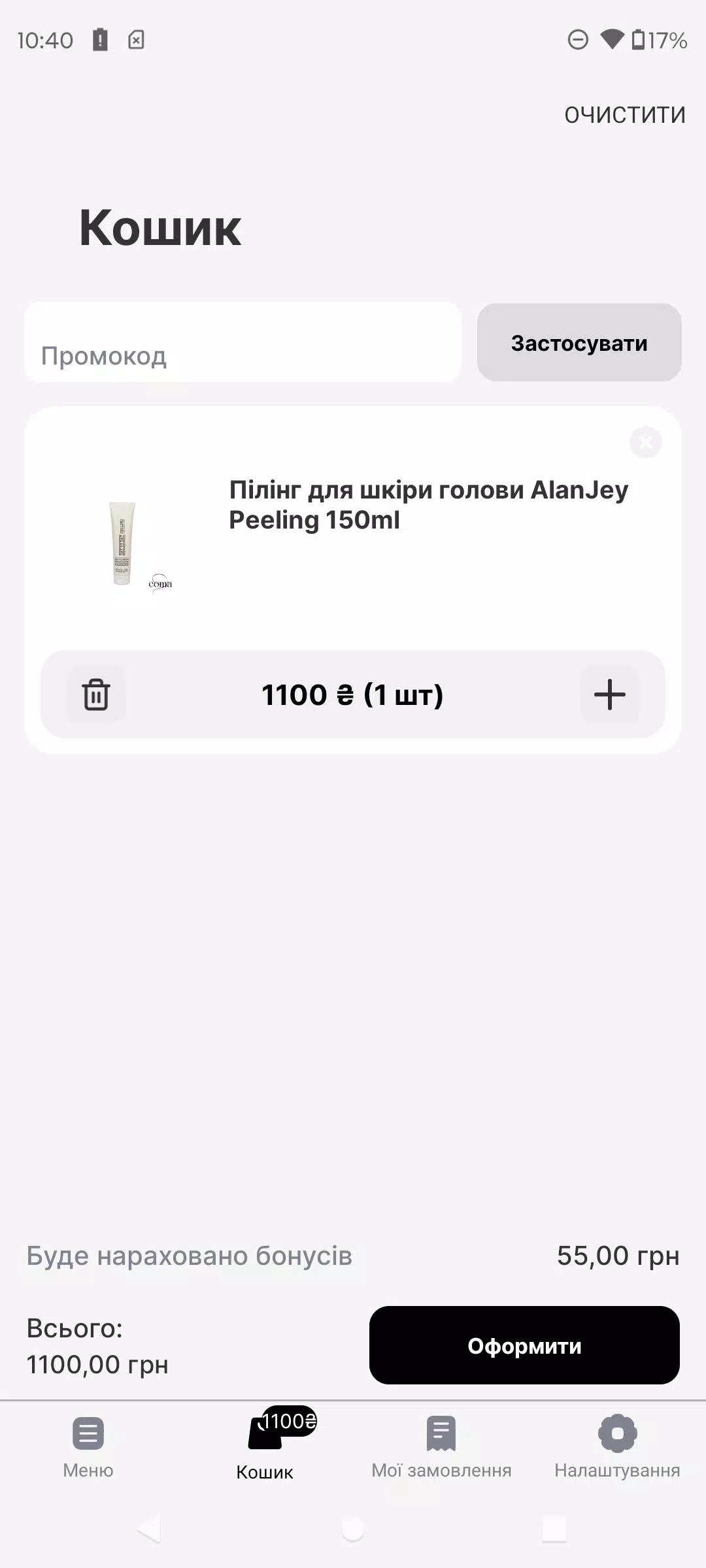Delete the item using the trash icon
706x1568 pixels.
(x=96, y=694)
